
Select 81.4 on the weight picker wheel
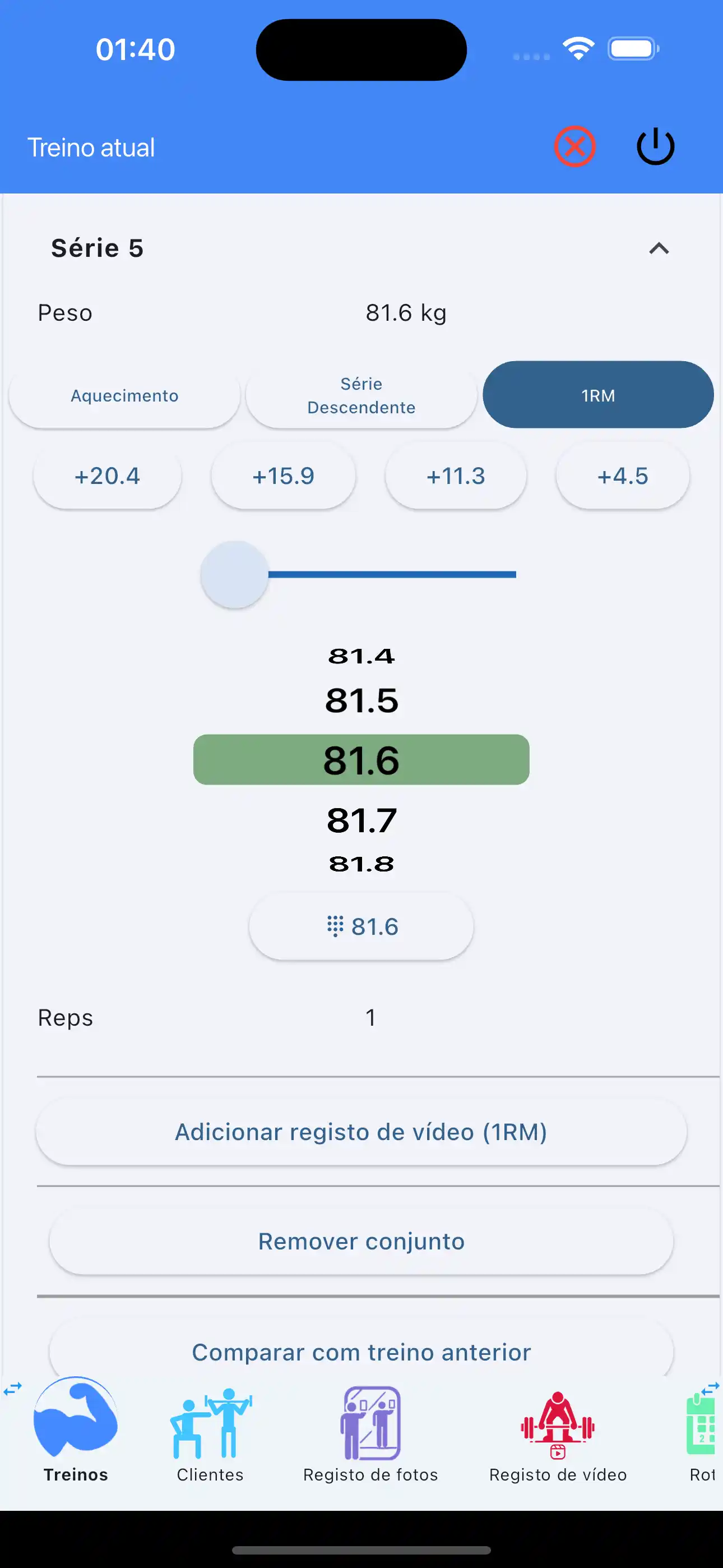[361, 656]
